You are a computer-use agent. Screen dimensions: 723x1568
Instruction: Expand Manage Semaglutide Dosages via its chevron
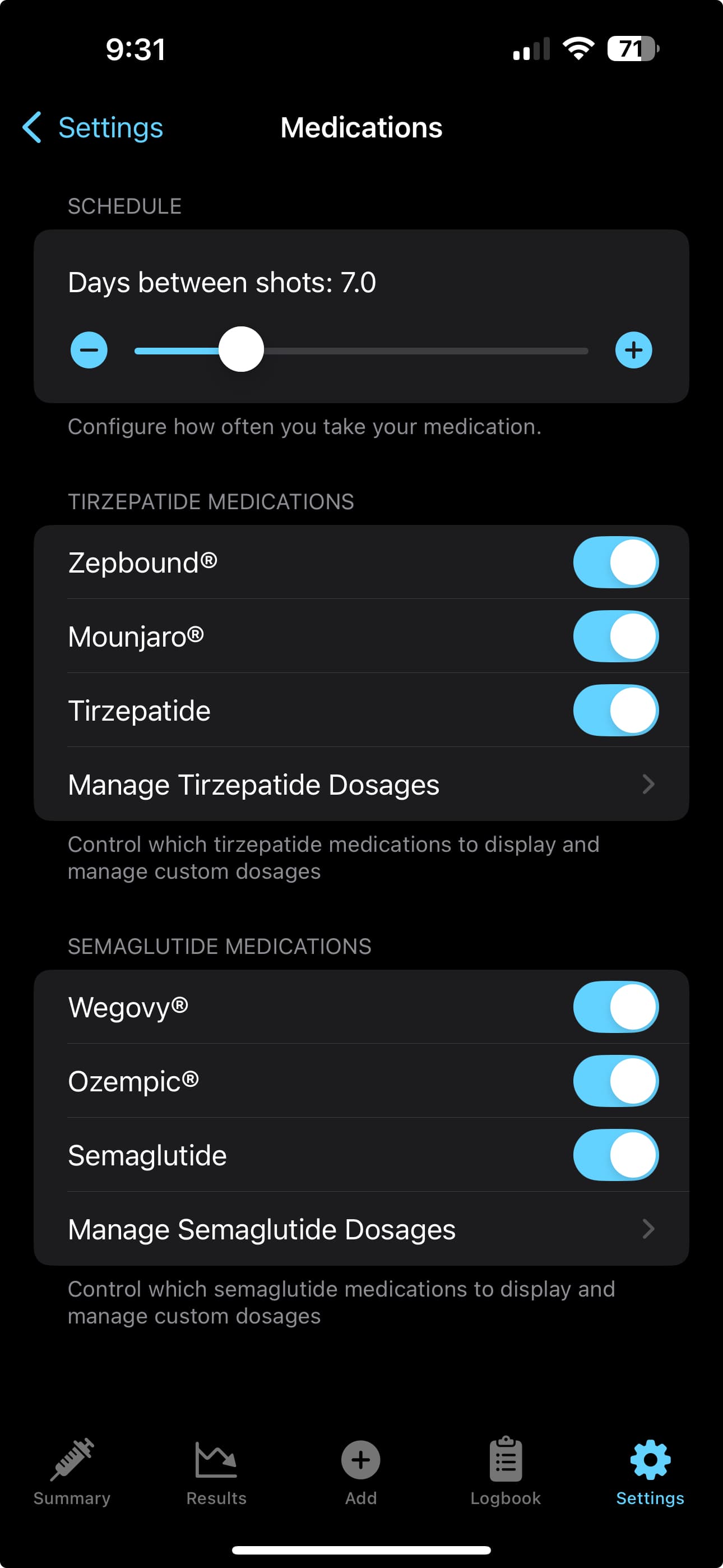click(x=649, y=1229)
